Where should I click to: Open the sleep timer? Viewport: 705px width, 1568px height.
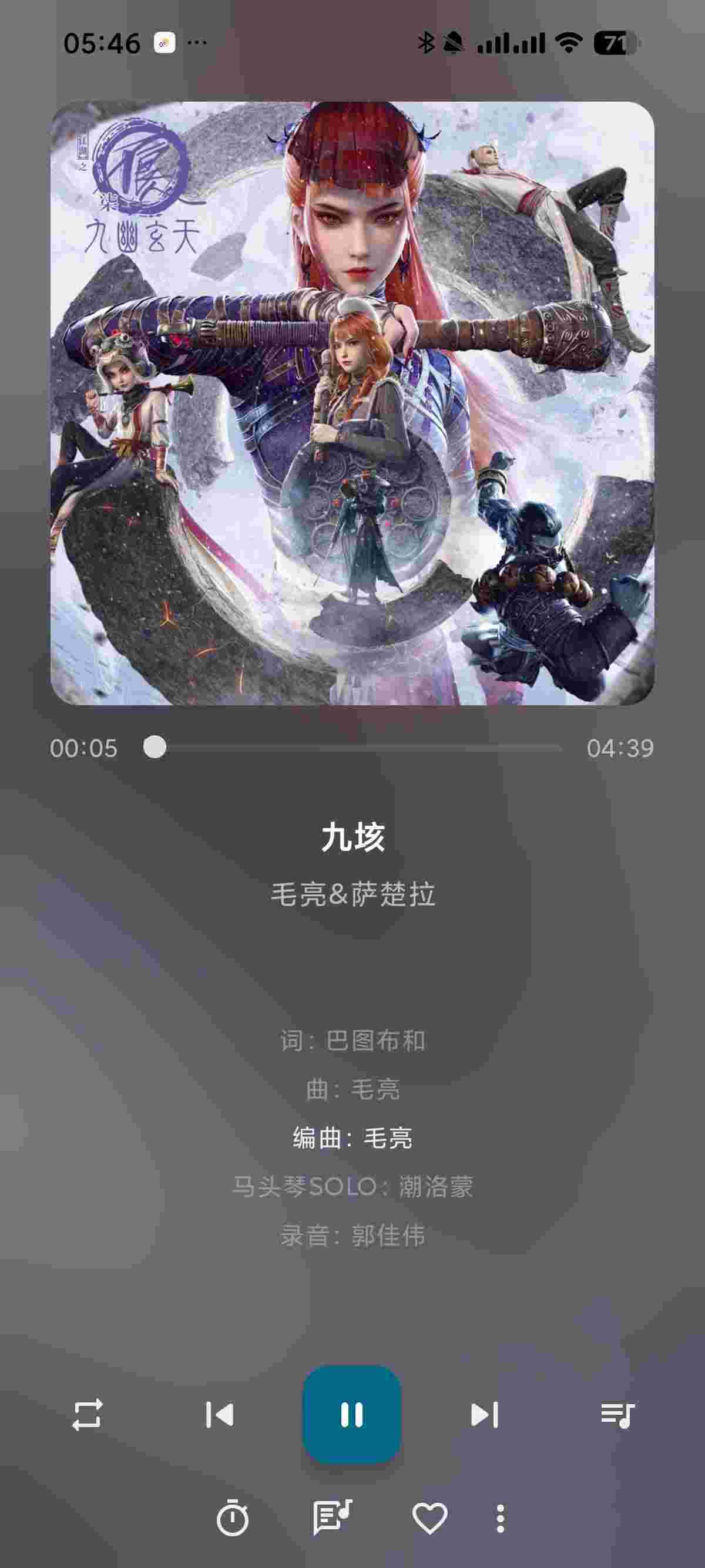(x=233, y=1517)
